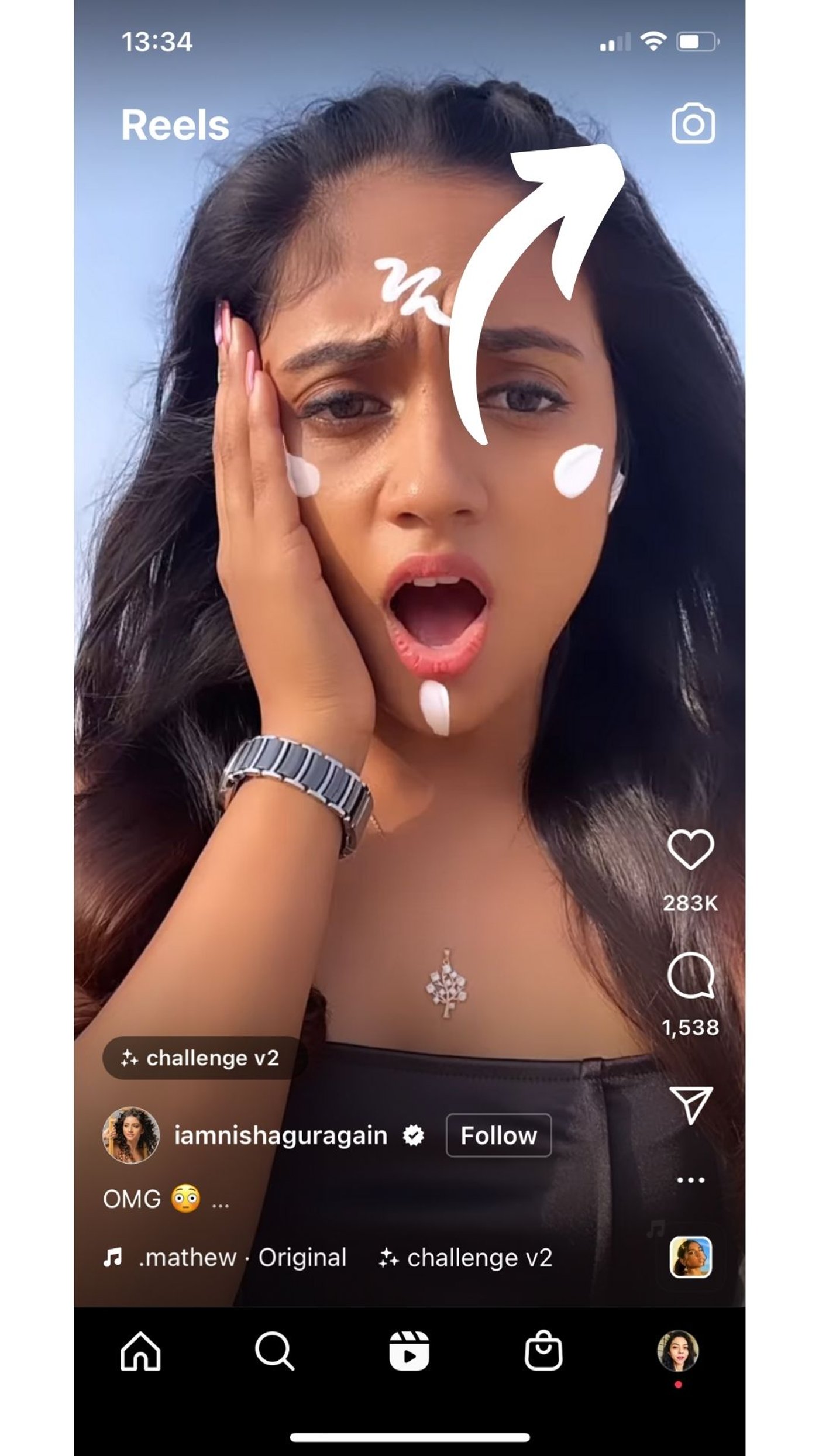This screenshot has width=819, height=1456.
Task: Go to the Home tab
Action: pyautogui.click(x=140, y=1351)
